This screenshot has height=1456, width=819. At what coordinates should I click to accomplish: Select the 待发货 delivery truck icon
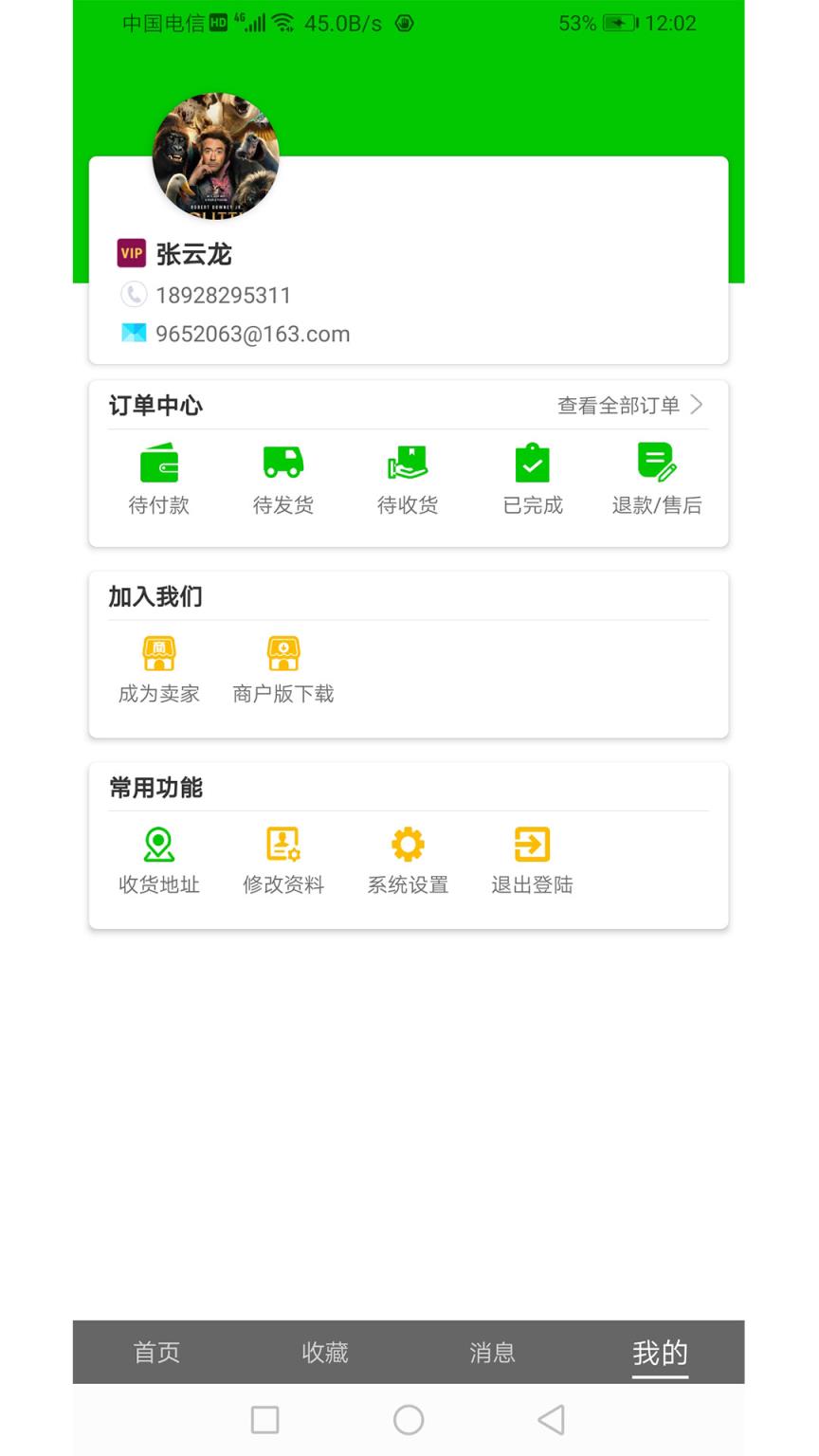[x=282, y=463]
